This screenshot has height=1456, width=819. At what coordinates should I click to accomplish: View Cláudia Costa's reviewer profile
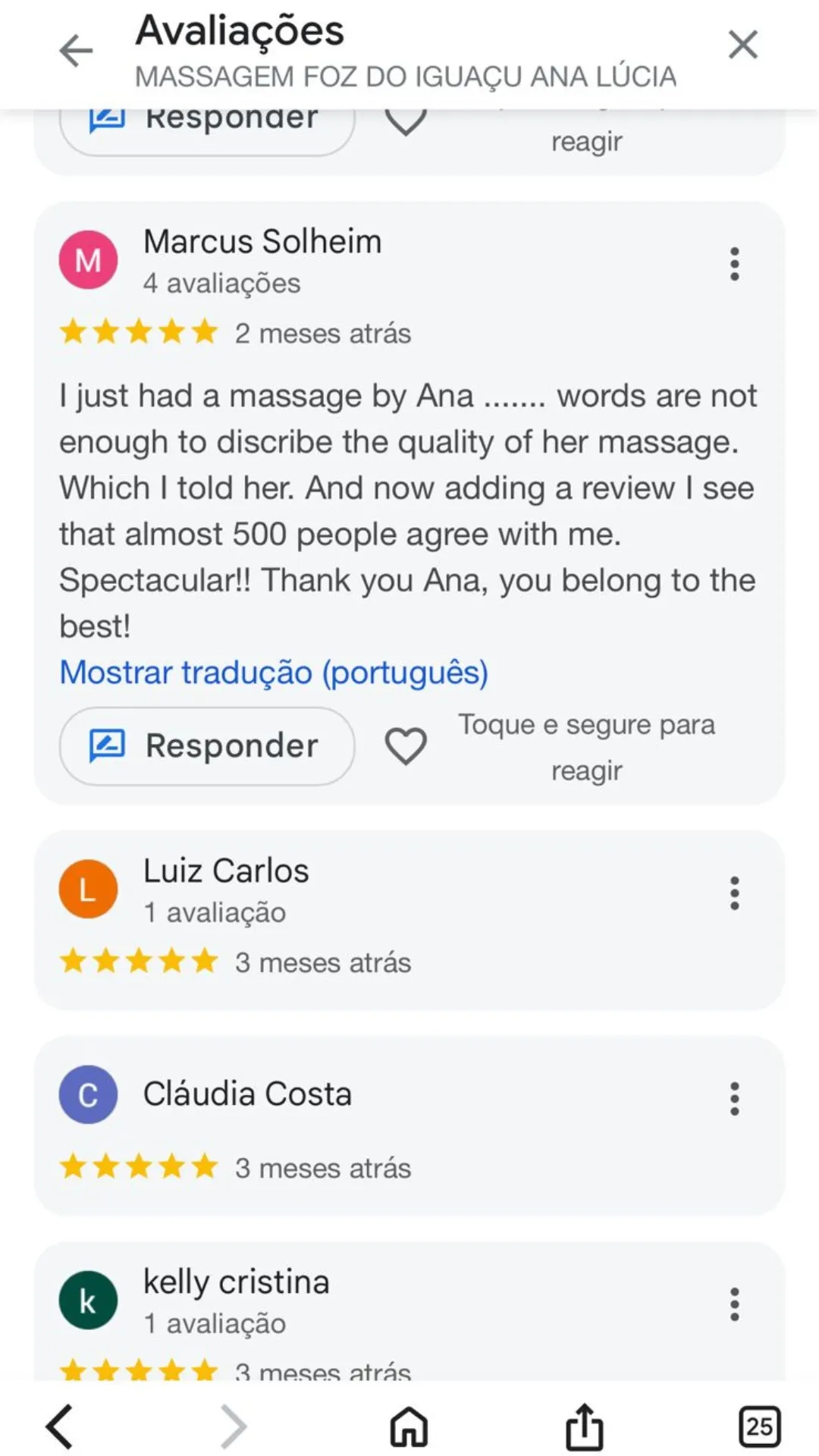coord(246,1094)
